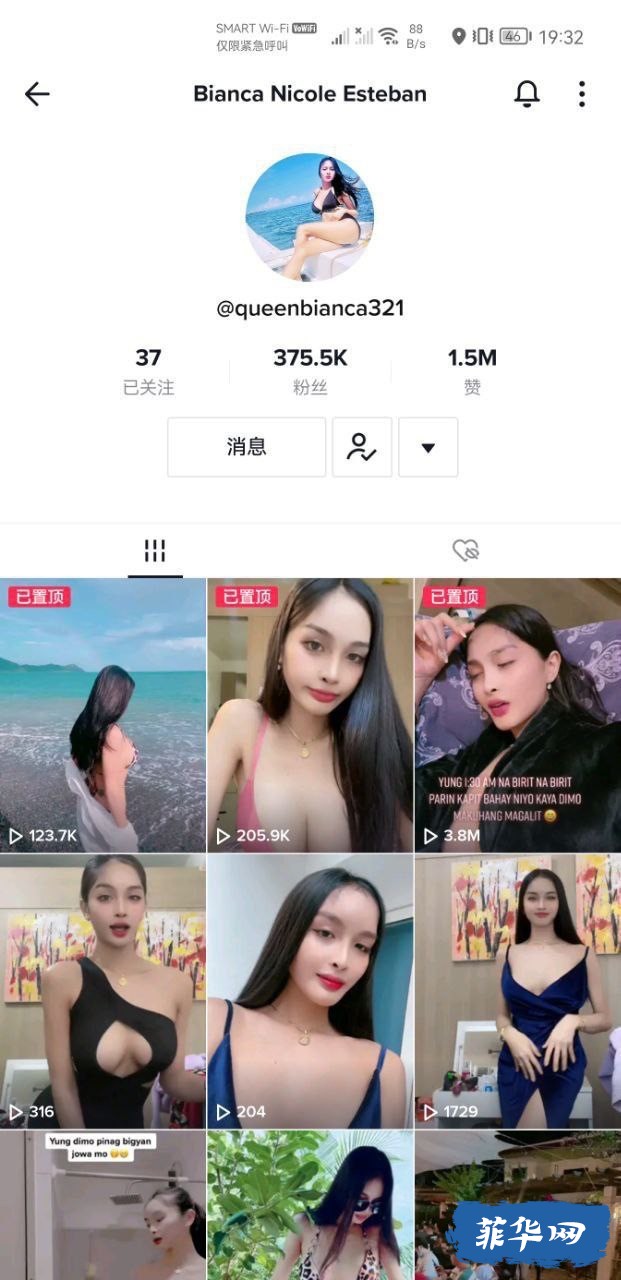This screenshot has width=621, height=1280.
Task: Switch to the liked videos tab
Action: (x=465, y=550)
